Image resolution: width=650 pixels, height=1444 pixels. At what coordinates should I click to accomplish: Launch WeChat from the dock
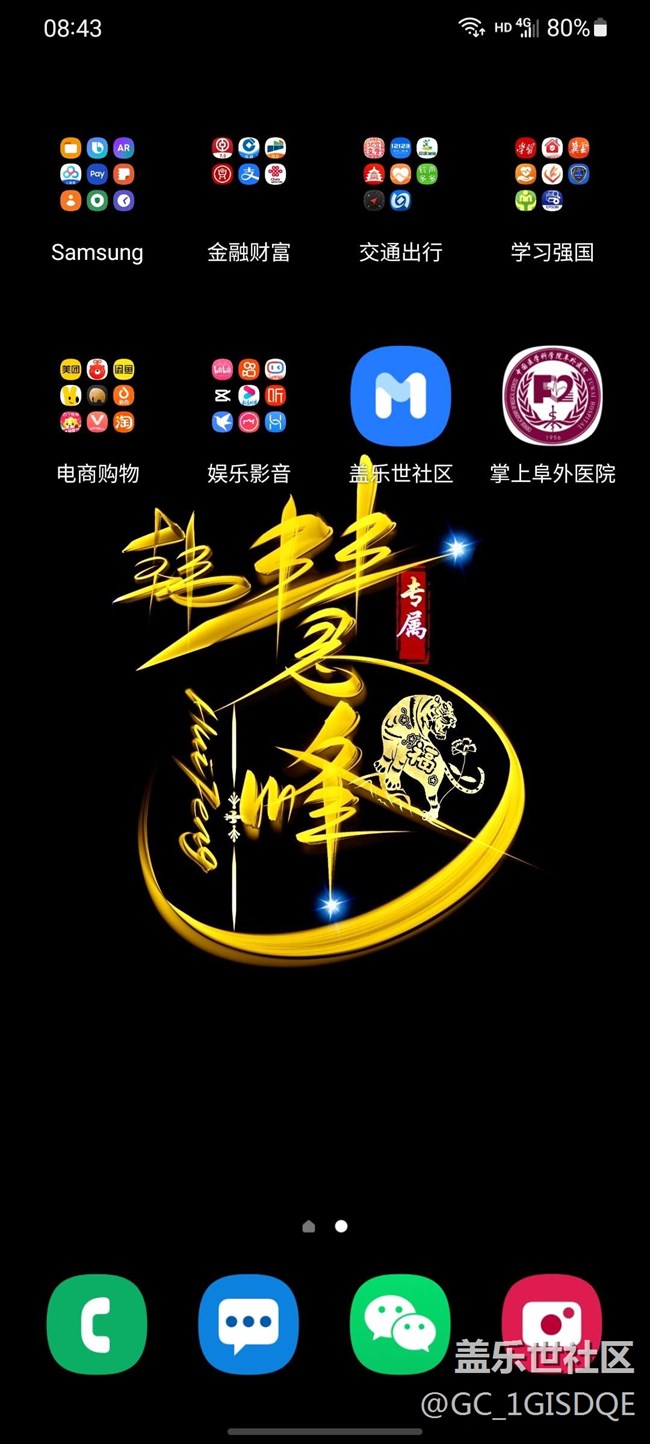400,1324
